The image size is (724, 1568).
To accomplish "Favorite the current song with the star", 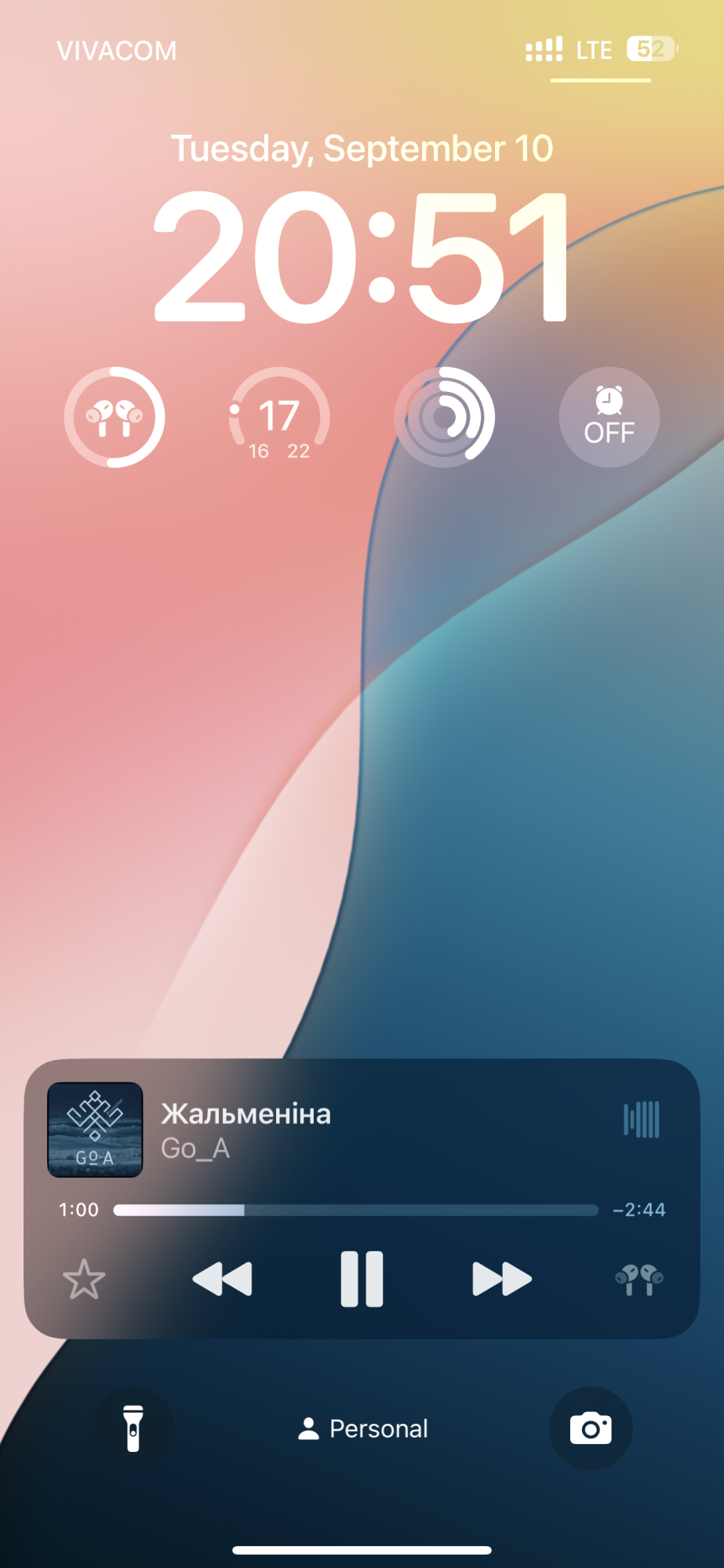I will 84,1279.
